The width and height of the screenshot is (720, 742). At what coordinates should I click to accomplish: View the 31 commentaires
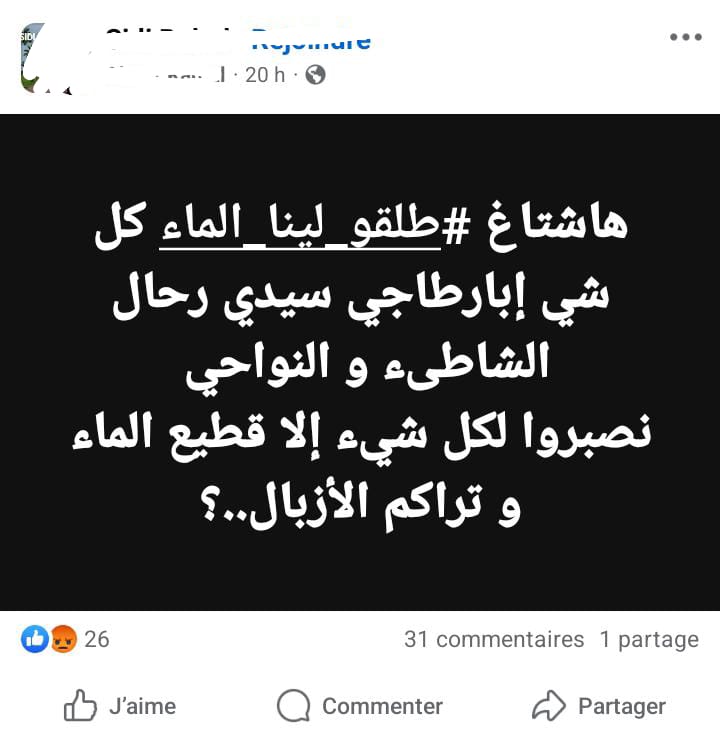coord(494,639)
